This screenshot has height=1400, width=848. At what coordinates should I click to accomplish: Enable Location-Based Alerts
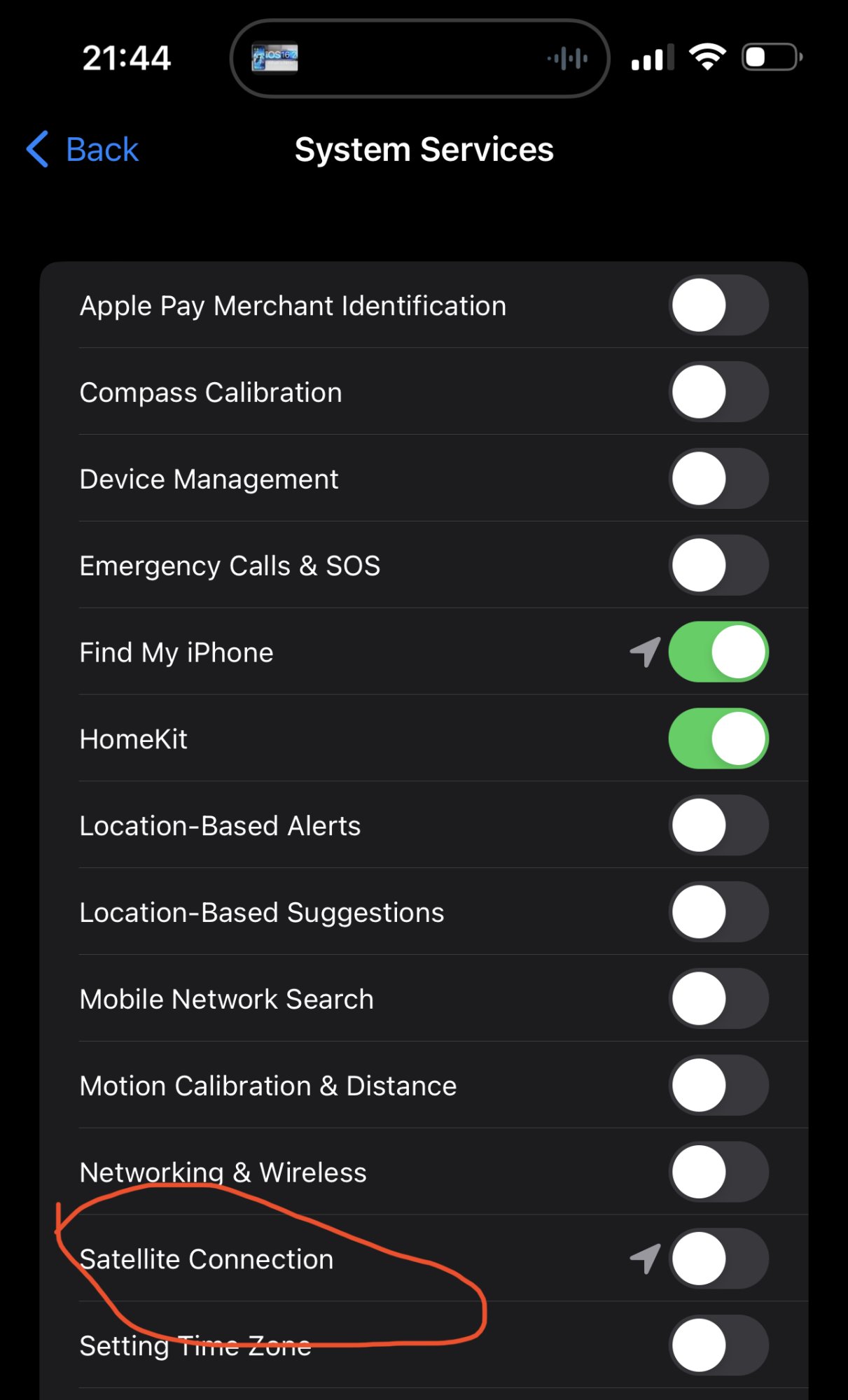click(718, 825)
